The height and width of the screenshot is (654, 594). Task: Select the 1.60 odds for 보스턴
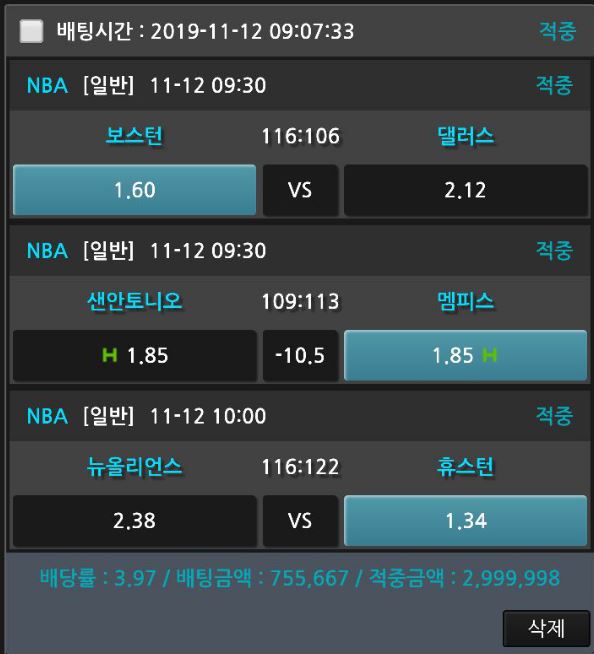[x=134, y=190]
